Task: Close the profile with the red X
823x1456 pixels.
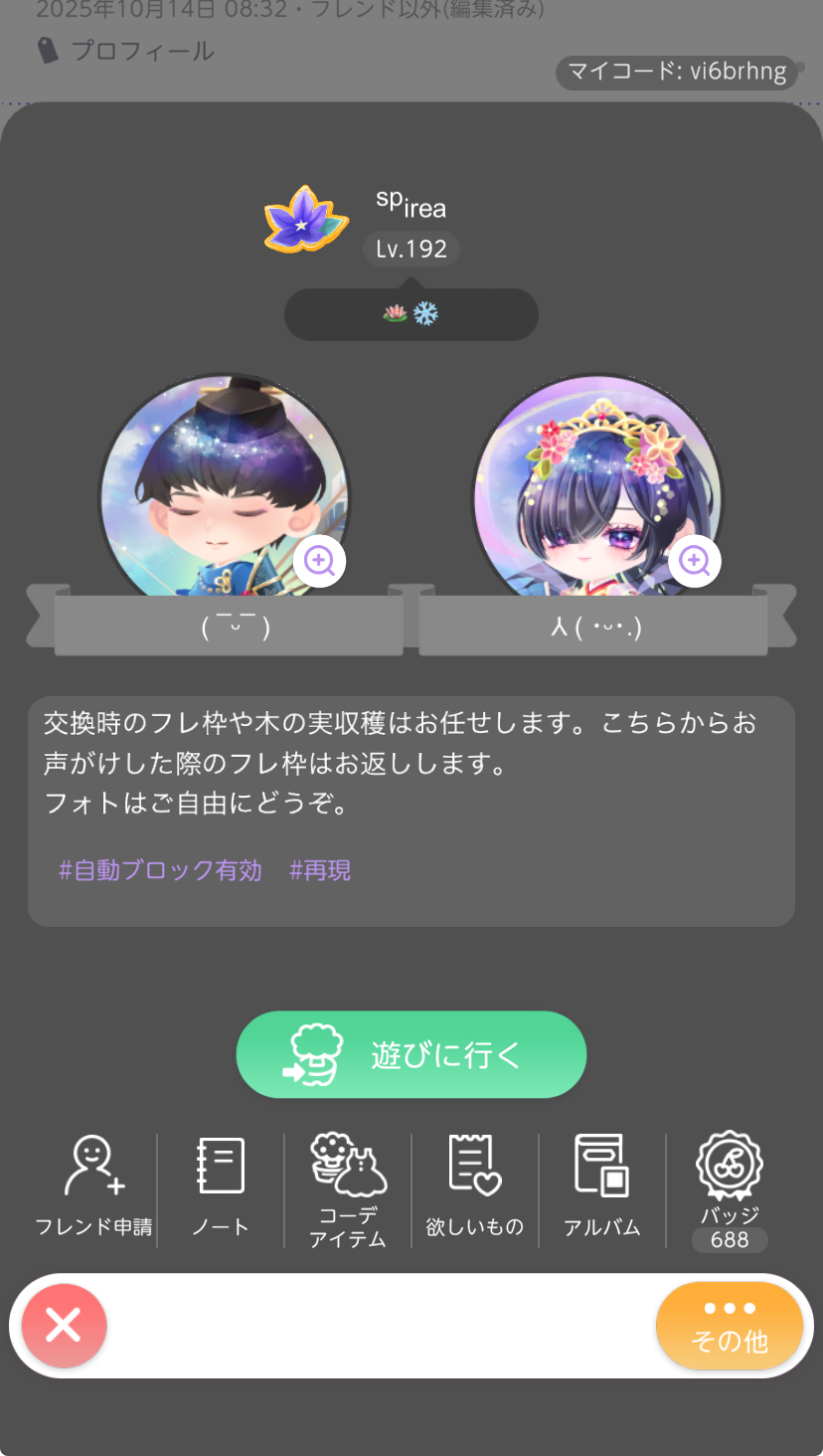Action: (64, 1326)
